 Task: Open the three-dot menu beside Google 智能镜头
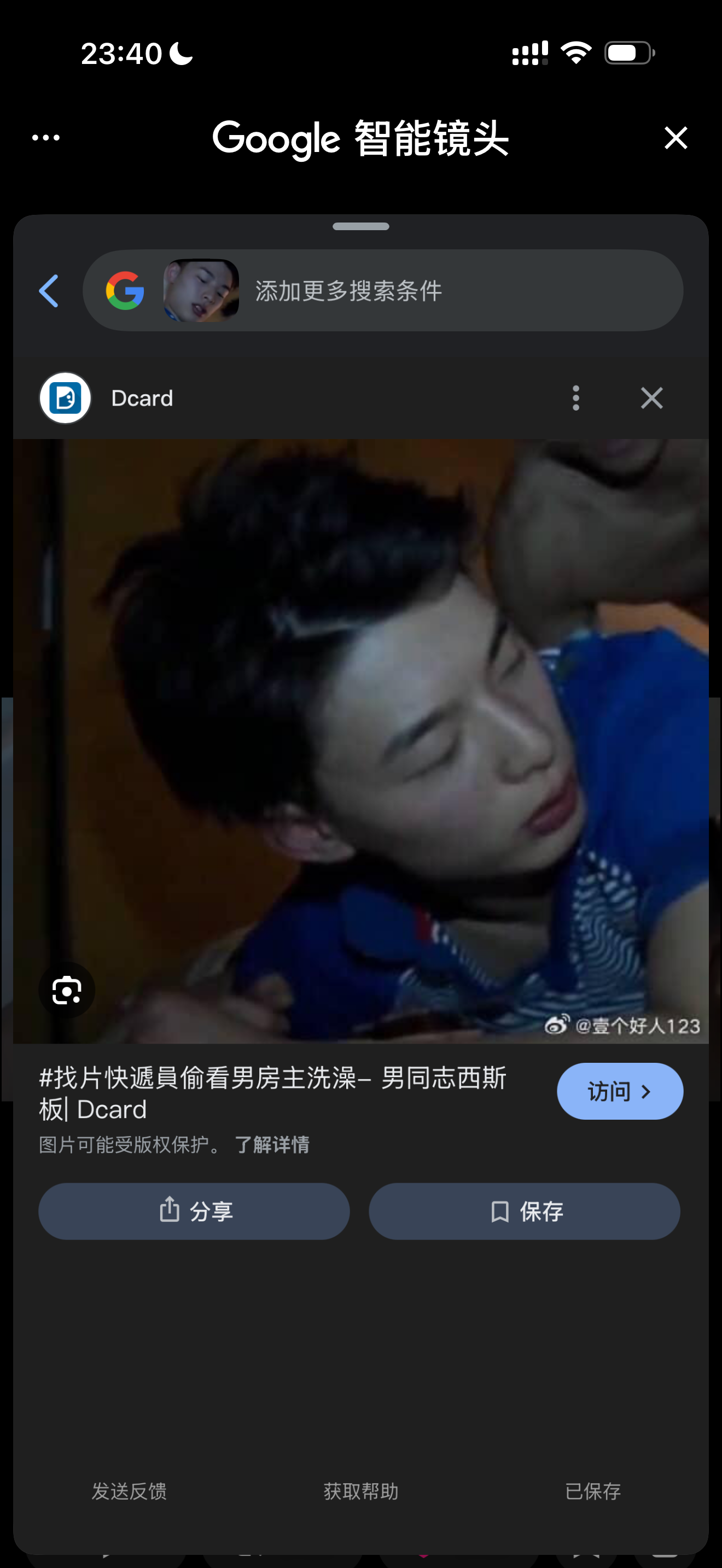45,138
